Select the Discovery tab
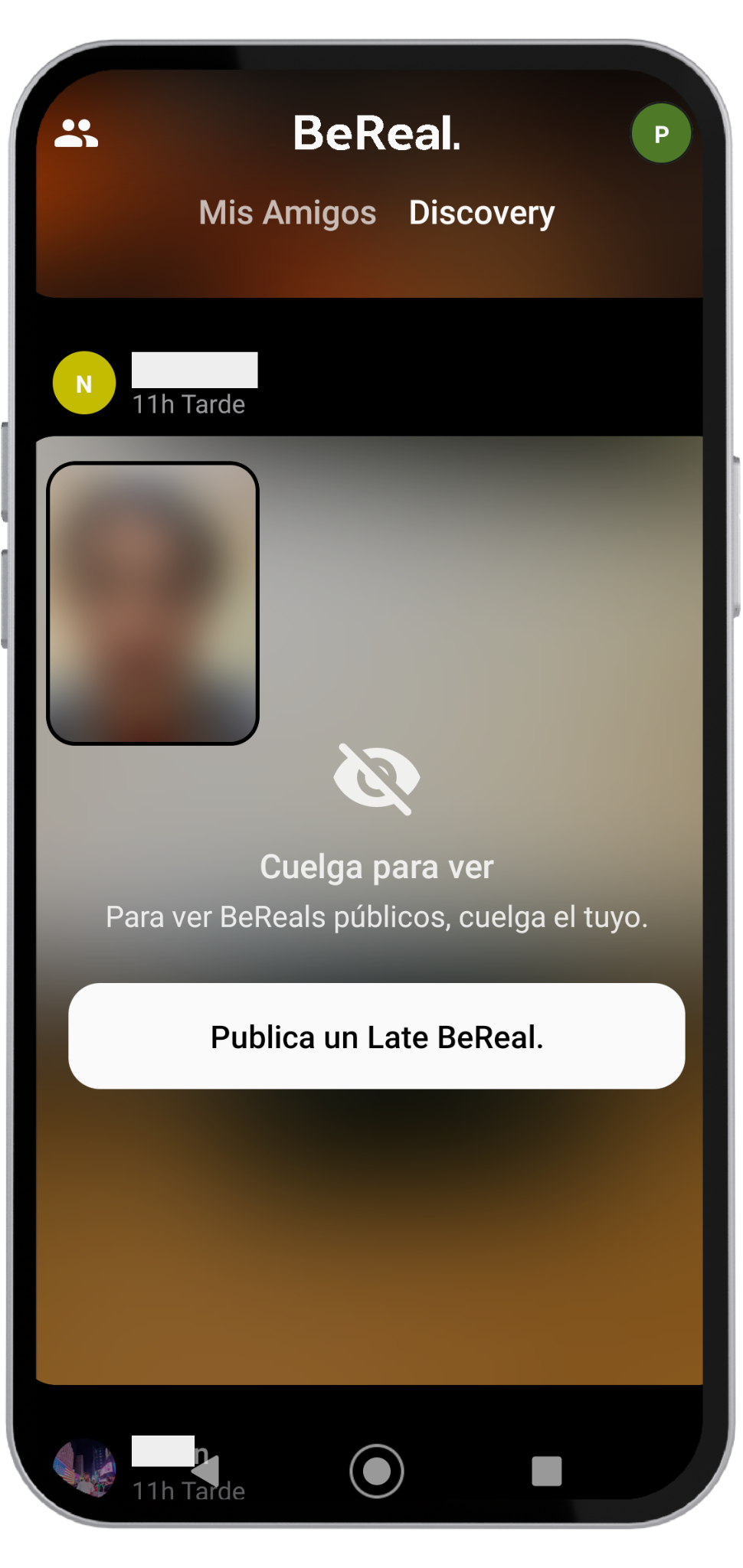This screenshot has height=1568, width=743. tap(482, 213)
